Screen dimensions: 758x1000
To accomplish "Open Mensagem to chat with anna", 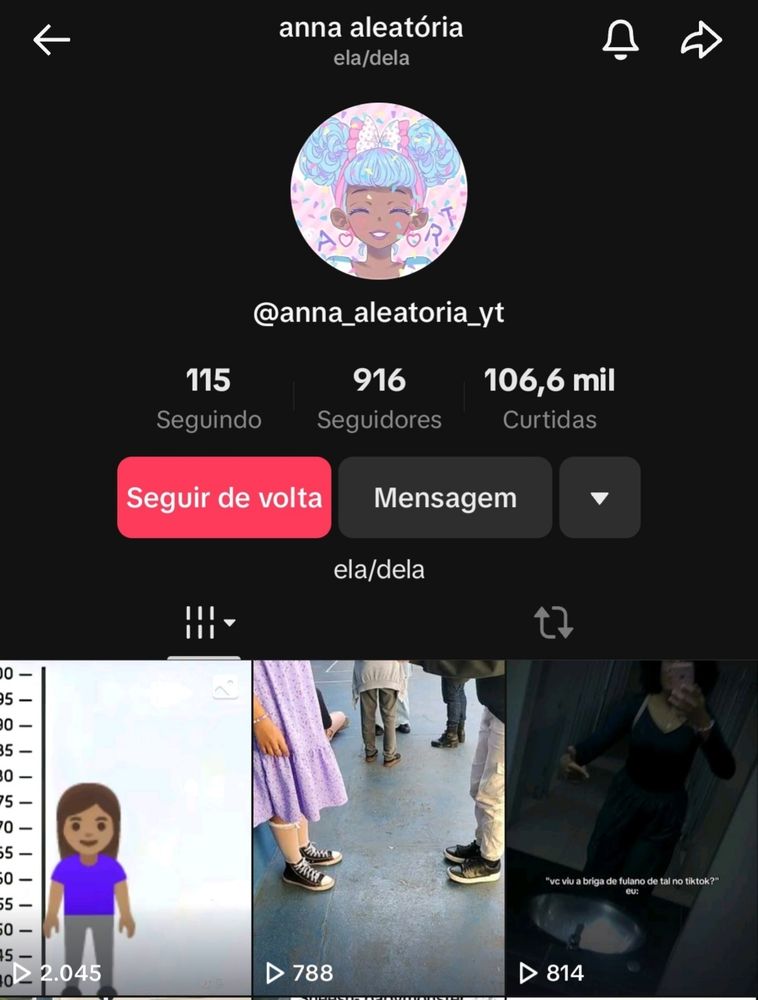I will [x=445, y=498].
